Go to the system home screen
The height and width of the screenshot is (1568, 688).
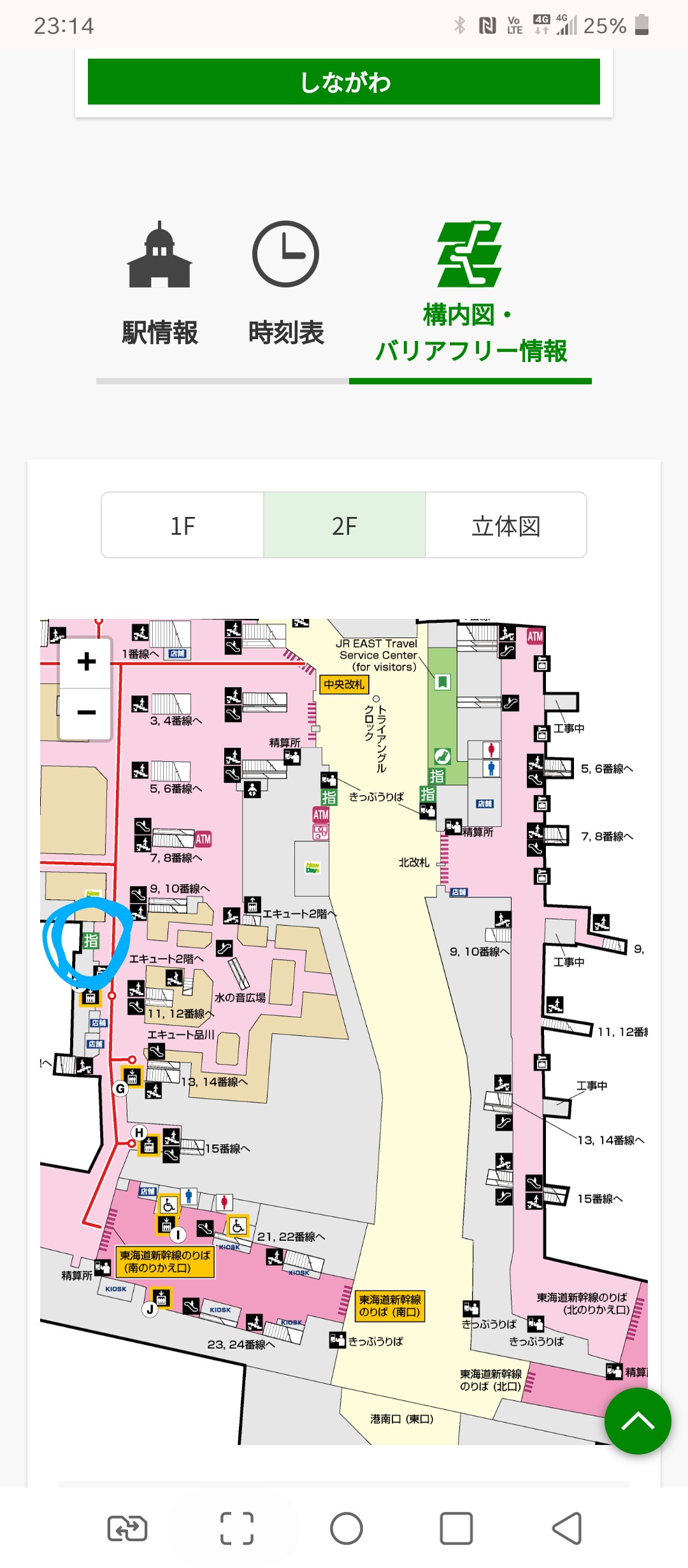(x=347, y=1528)
